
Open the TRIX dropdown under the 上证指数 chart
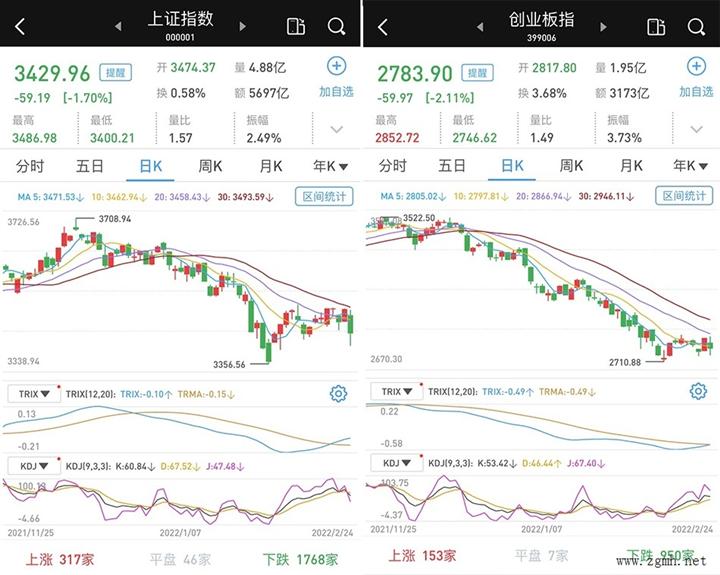[32, 394]
